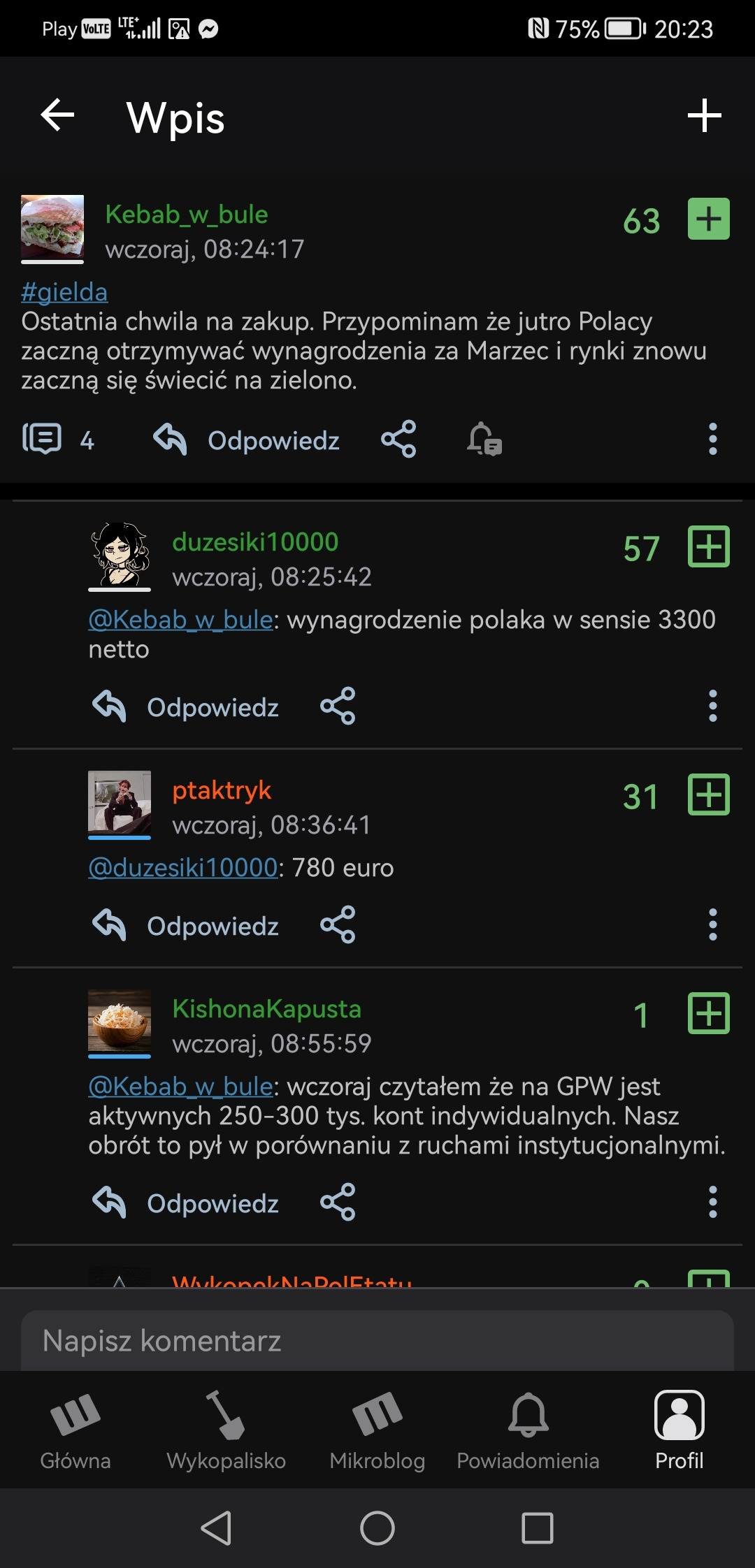Open the ptaktryk user profile
755x1568 pixels.
point(221,790)
